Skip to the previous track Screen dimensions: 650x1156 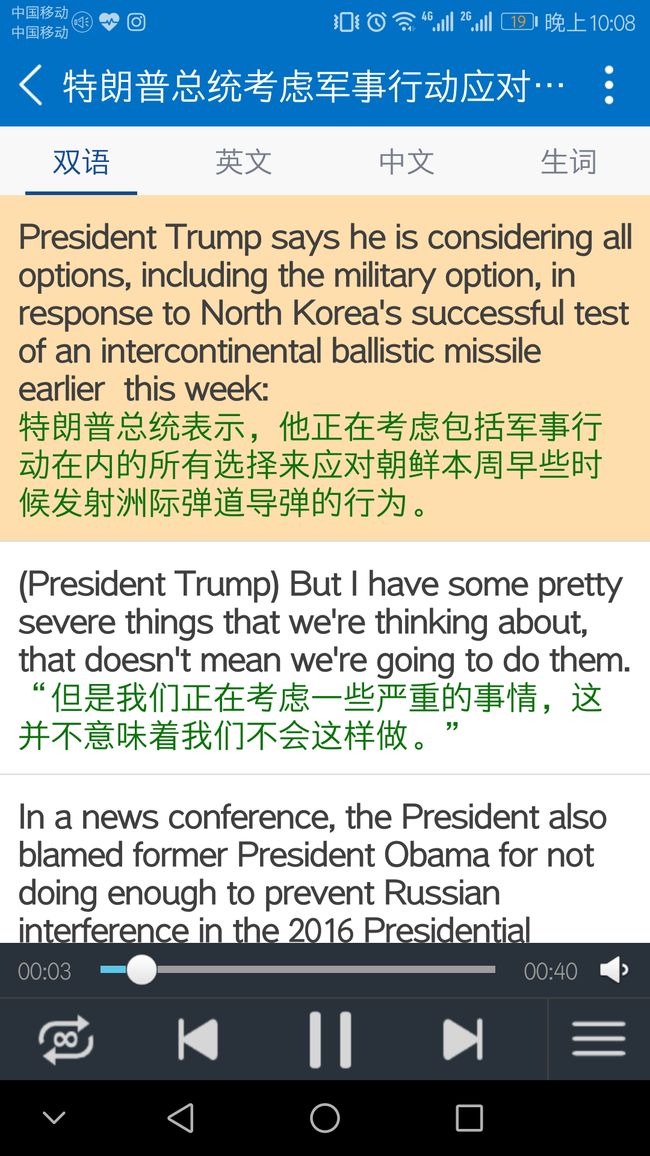[198, 1040]
